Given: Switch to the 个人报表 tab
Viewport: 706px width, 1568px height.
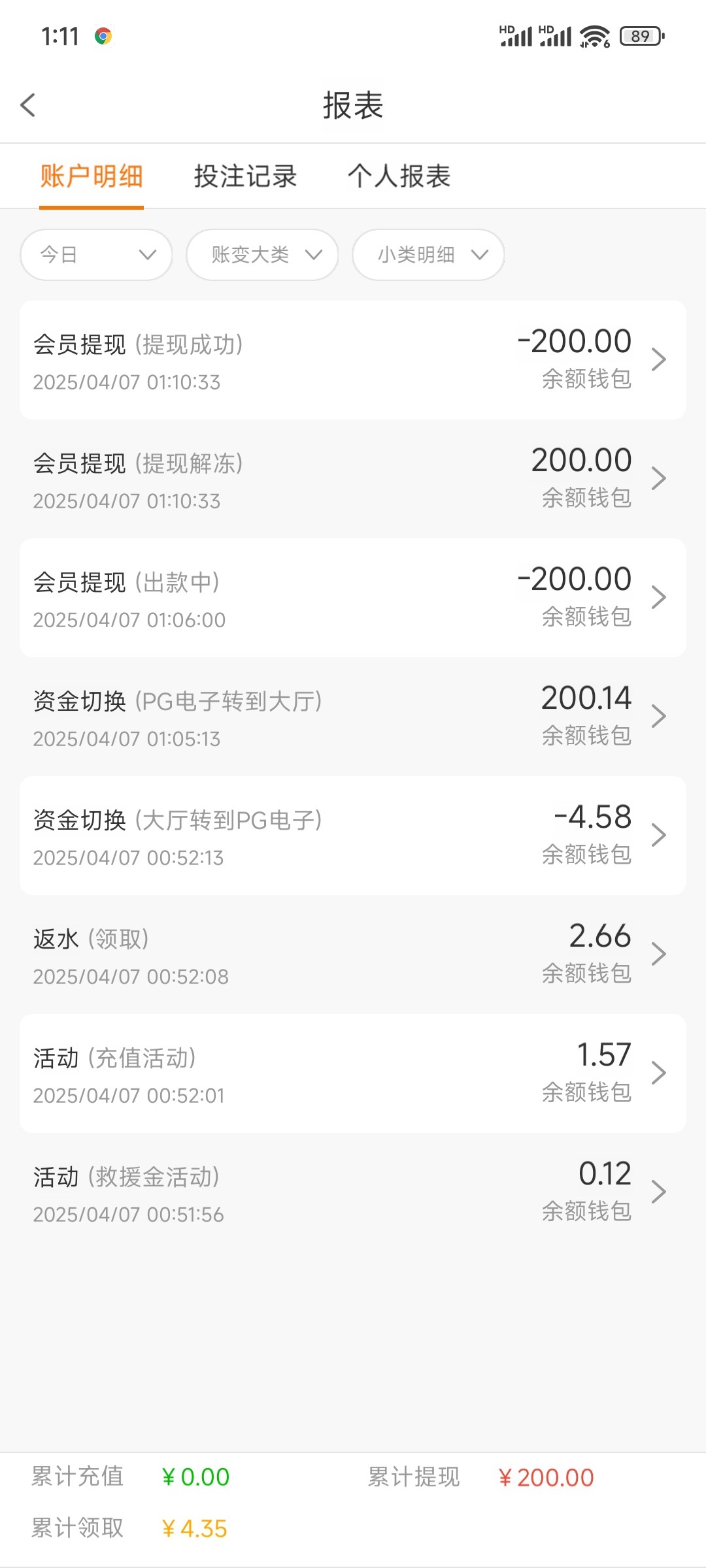Looking at the screenshot, I should [x=399, y=176].
